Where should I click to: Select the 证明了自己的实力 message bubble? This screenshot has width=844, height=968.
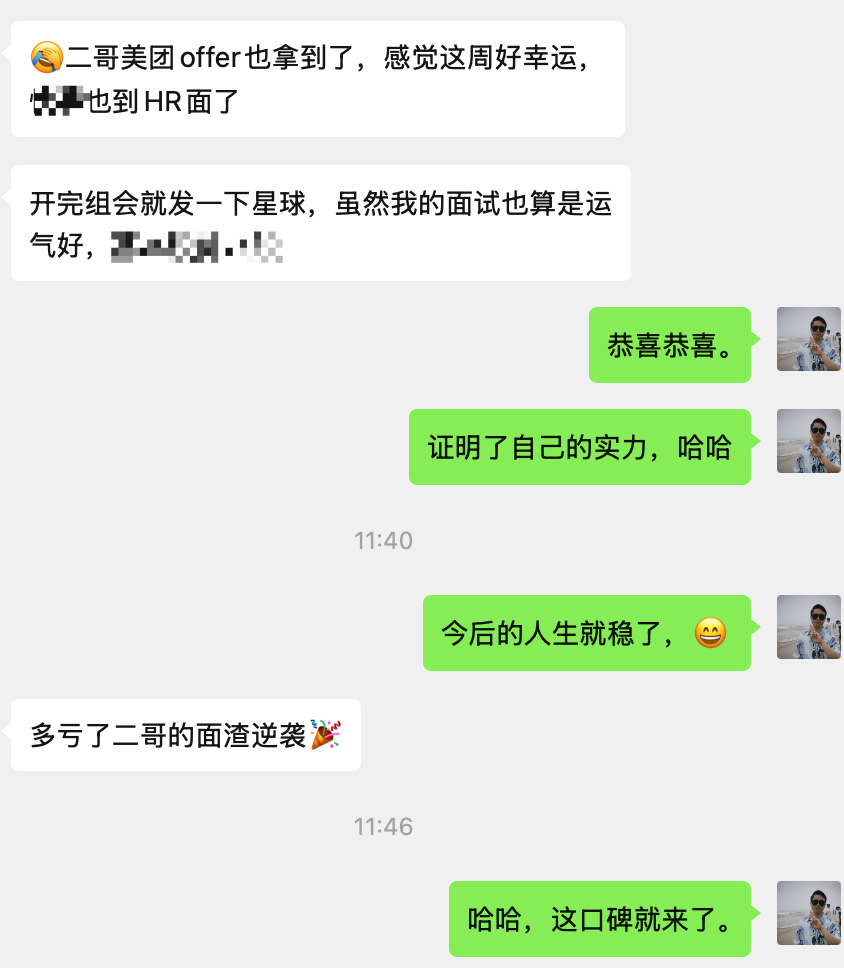pos(580,446)
